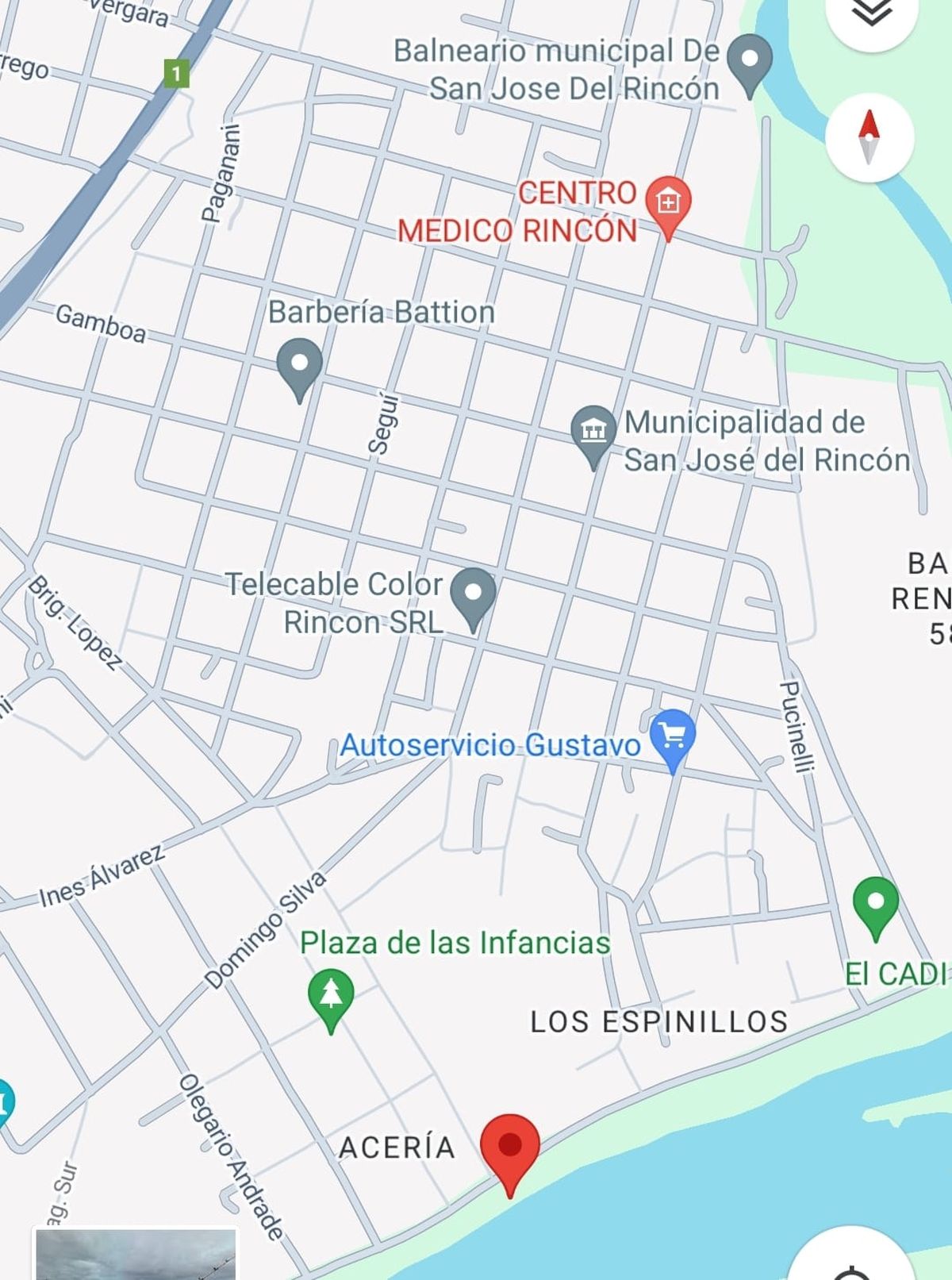Open the Municipalidad de San José del Rincón marker
The image size is (952, 1280).
tap(593, 432)
